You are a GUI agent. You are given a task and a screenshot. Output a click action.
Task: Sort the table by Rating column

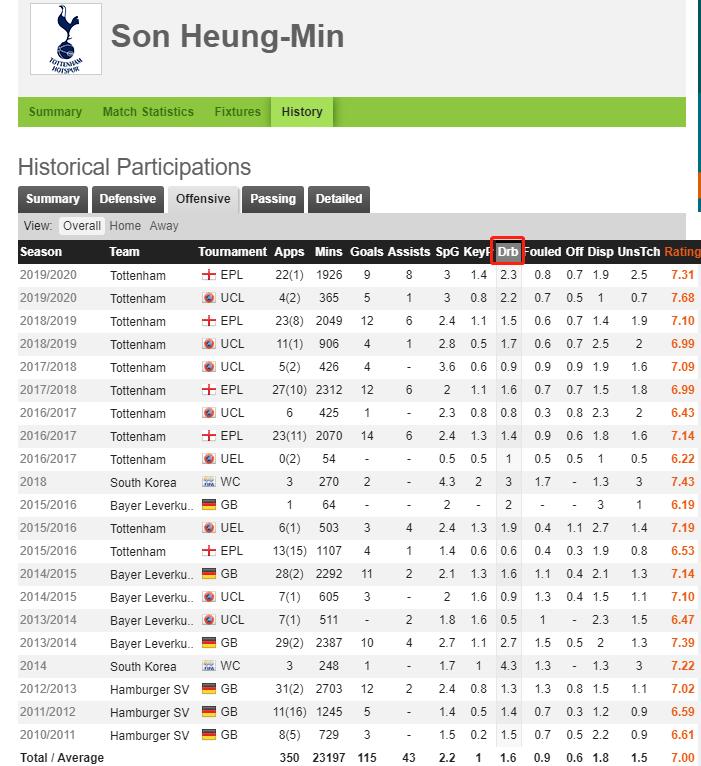(682, 252)
